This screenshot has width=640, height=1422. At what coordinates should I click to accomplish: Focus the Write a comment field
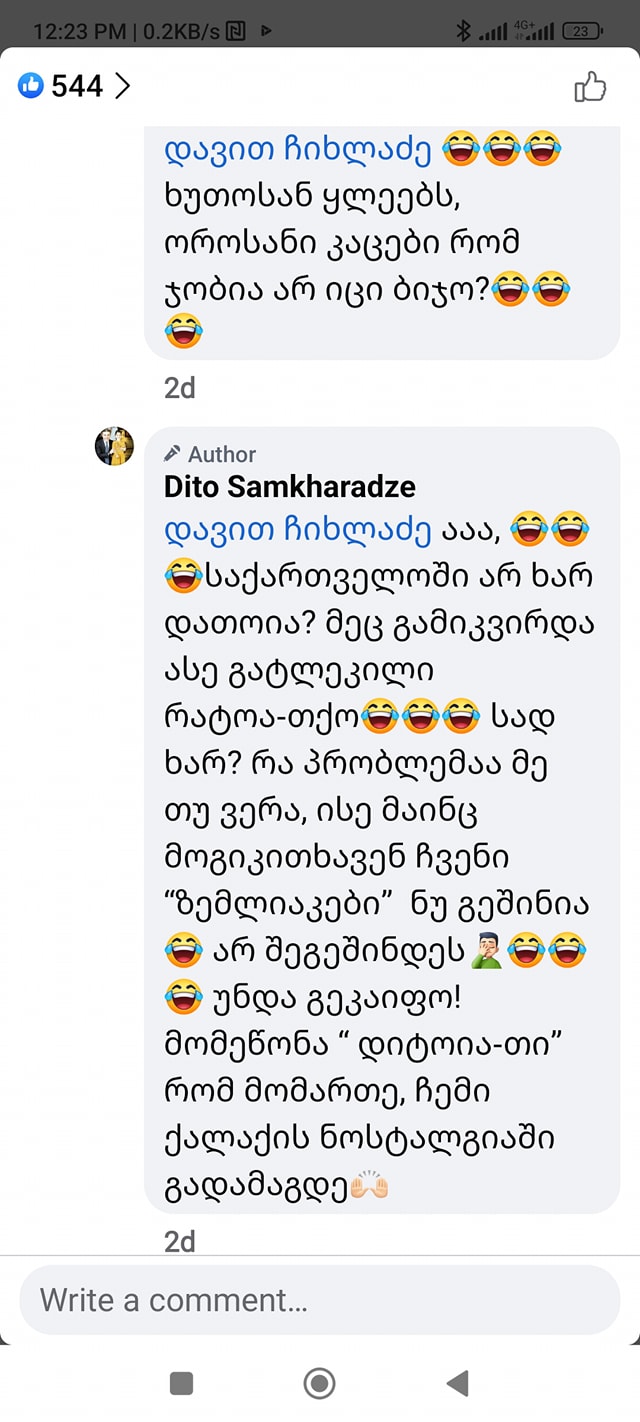pyautogui.click(x=320, y=1300)
